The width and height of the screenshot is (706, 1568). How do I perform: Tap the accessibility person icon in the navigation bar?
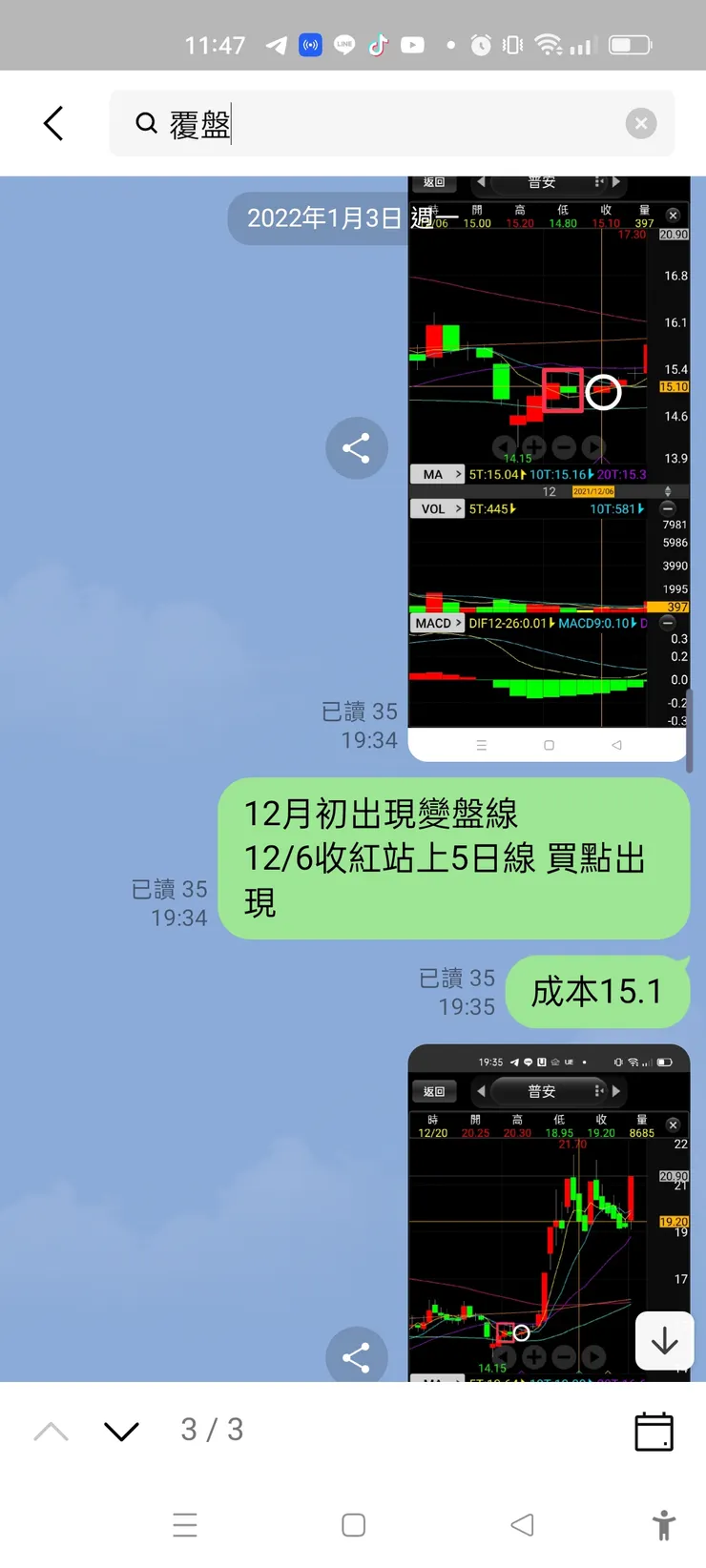pos(665,1524)
